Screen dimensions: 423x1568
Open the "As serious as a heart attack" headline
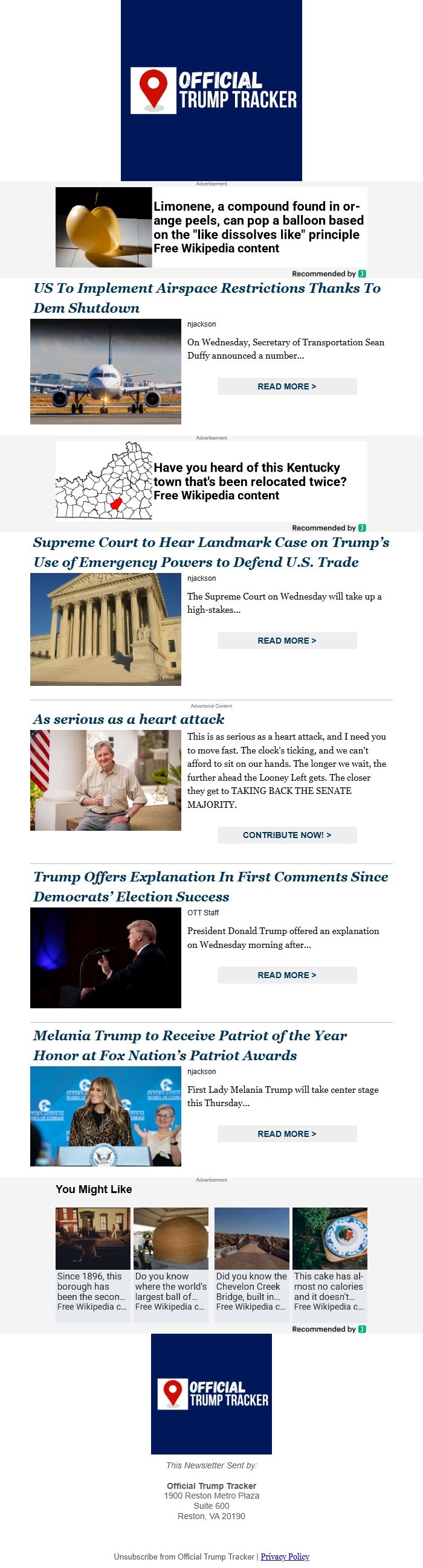pos(129,720)
